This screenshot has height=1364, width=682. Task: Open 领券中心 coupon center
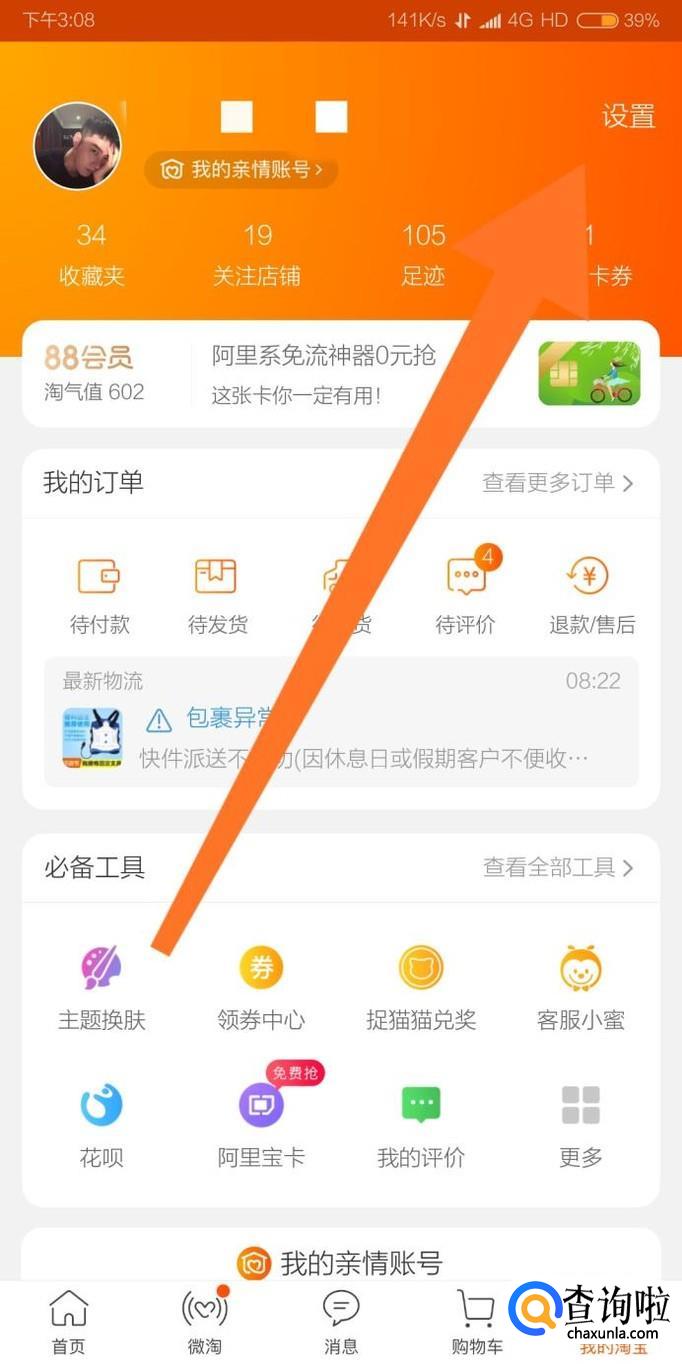pyautogui.click(x=261, y=987)
